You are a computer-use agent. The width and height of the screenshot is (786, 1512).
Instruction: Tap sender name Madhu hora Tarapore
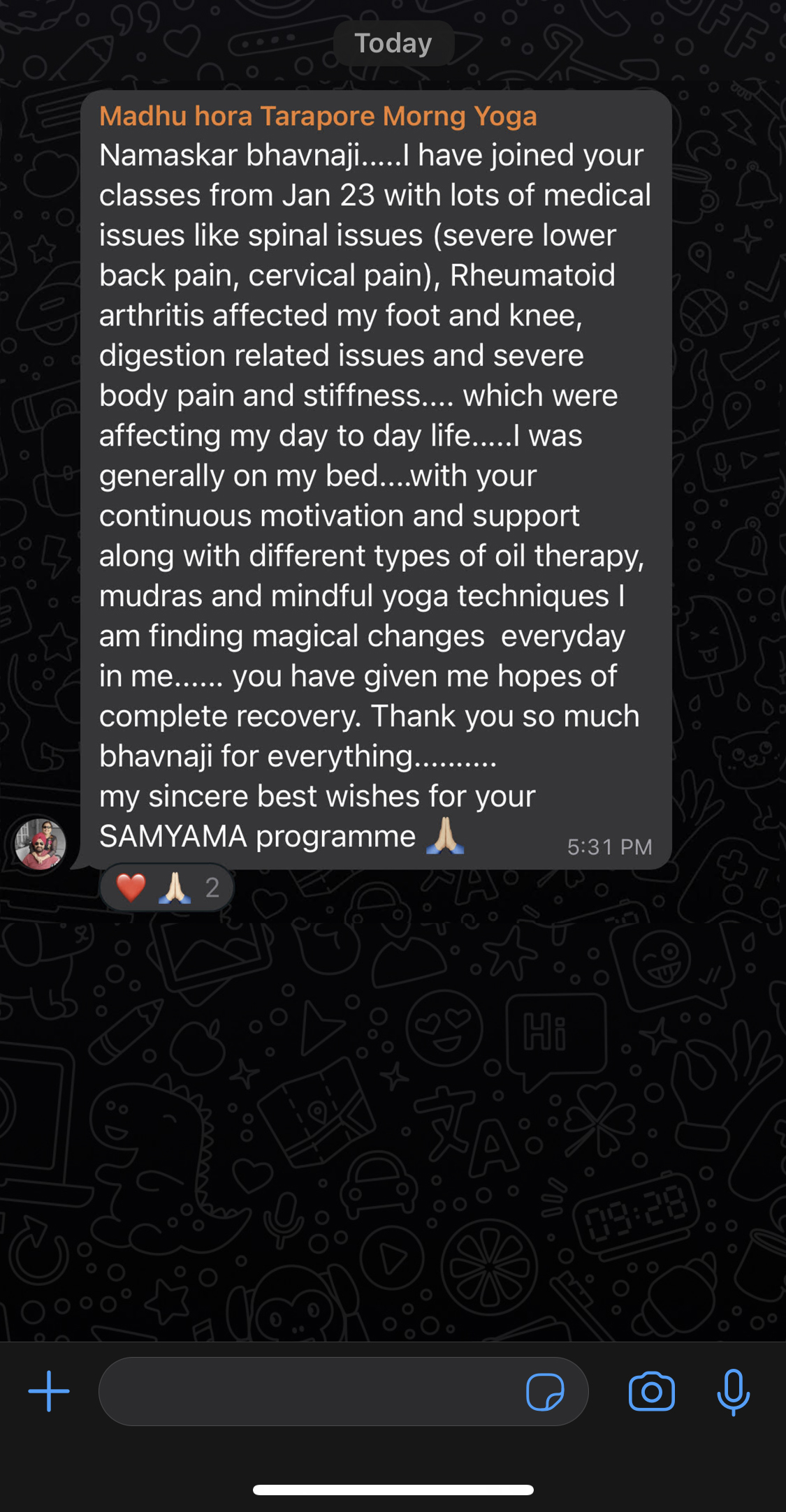(318, 116)
